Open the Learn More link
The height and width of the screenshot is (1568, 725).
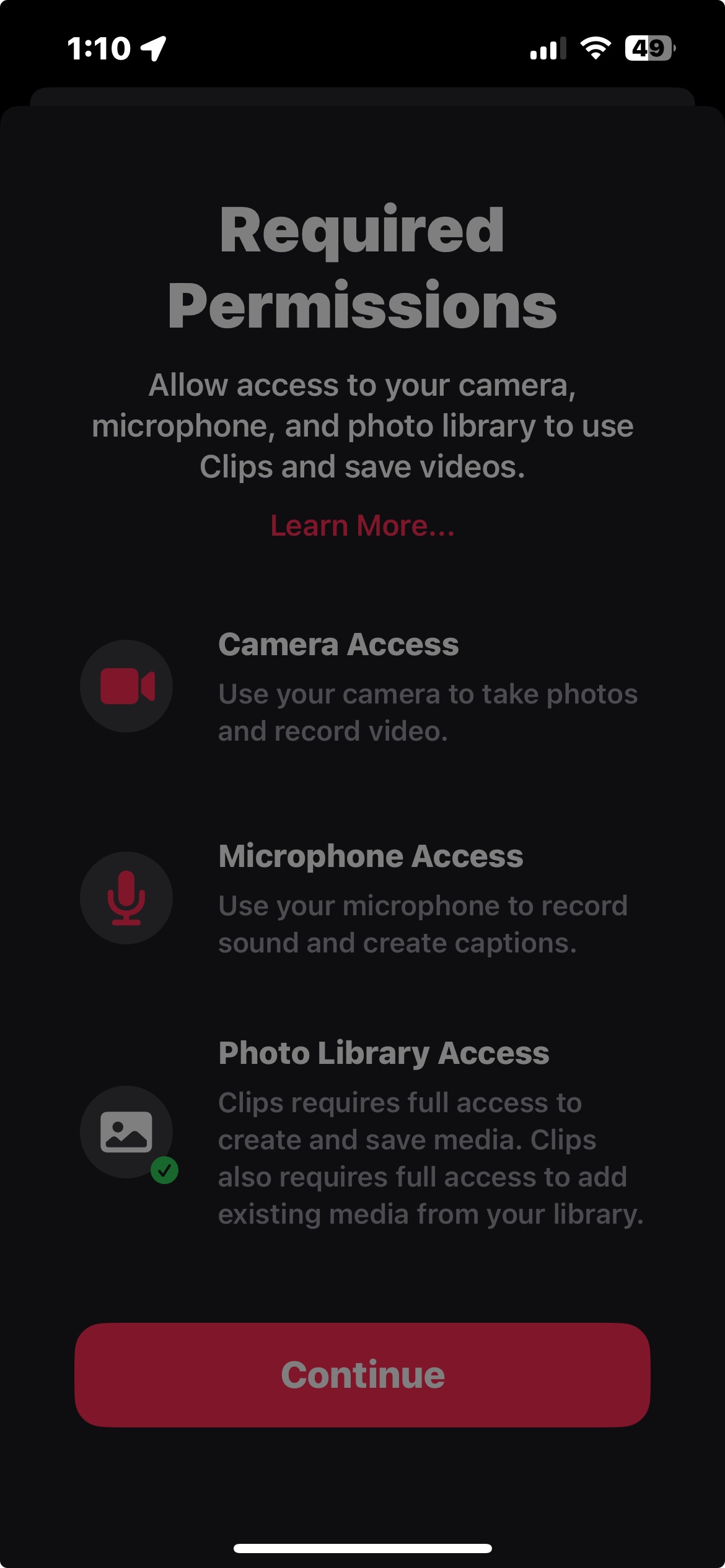coord(362,526)
